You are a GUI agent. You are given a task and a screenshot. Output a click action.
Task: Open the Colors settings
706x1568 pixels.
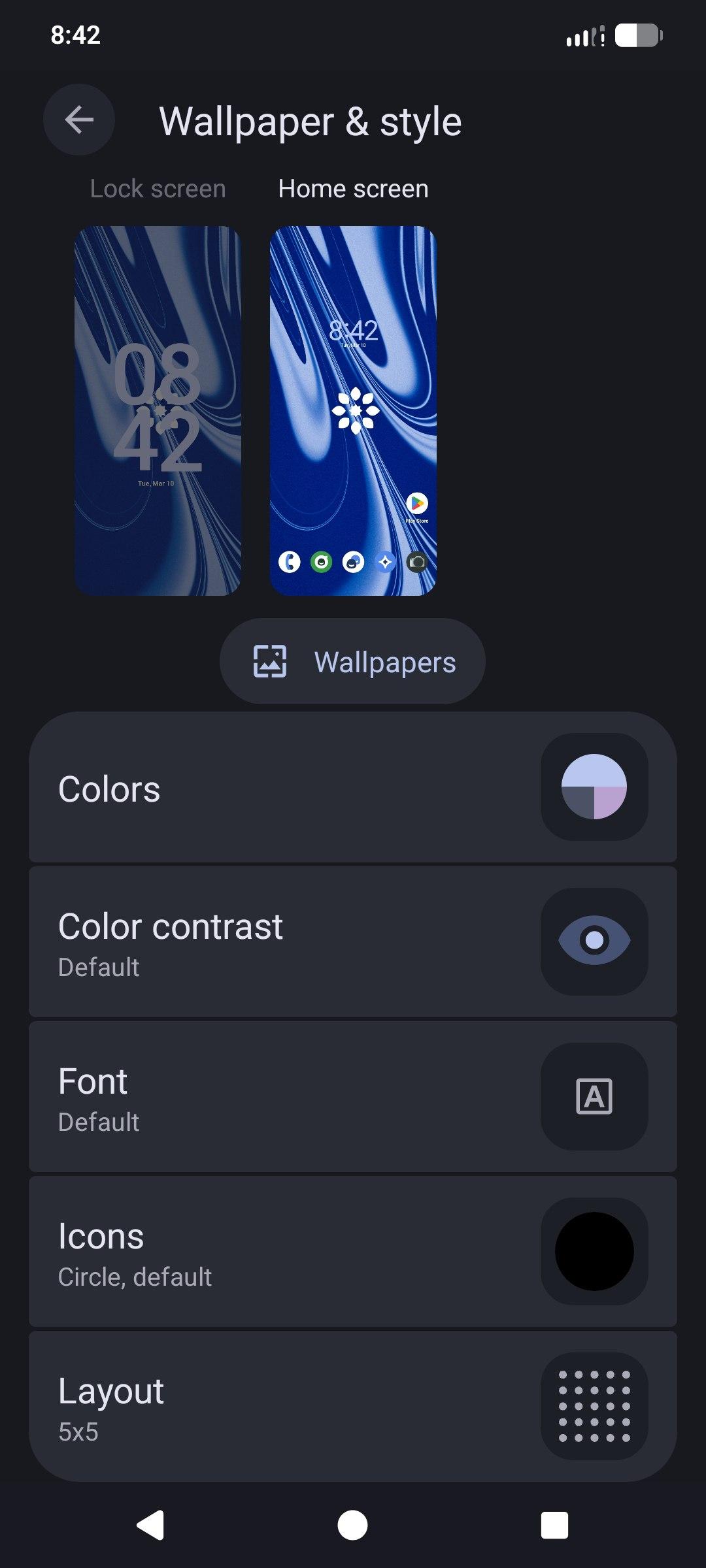(x=353, y=787)
